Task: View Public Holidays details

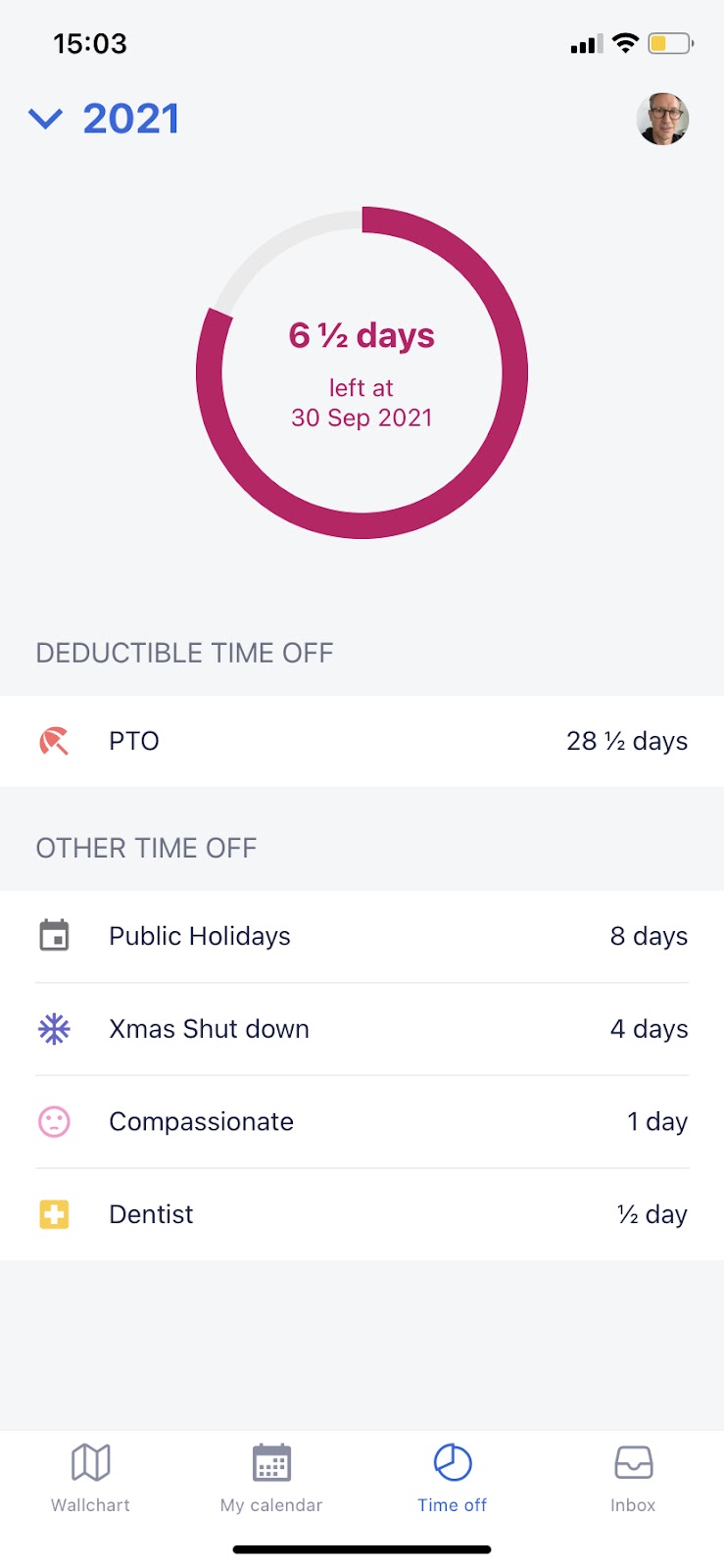Action: tap(362, 936)
